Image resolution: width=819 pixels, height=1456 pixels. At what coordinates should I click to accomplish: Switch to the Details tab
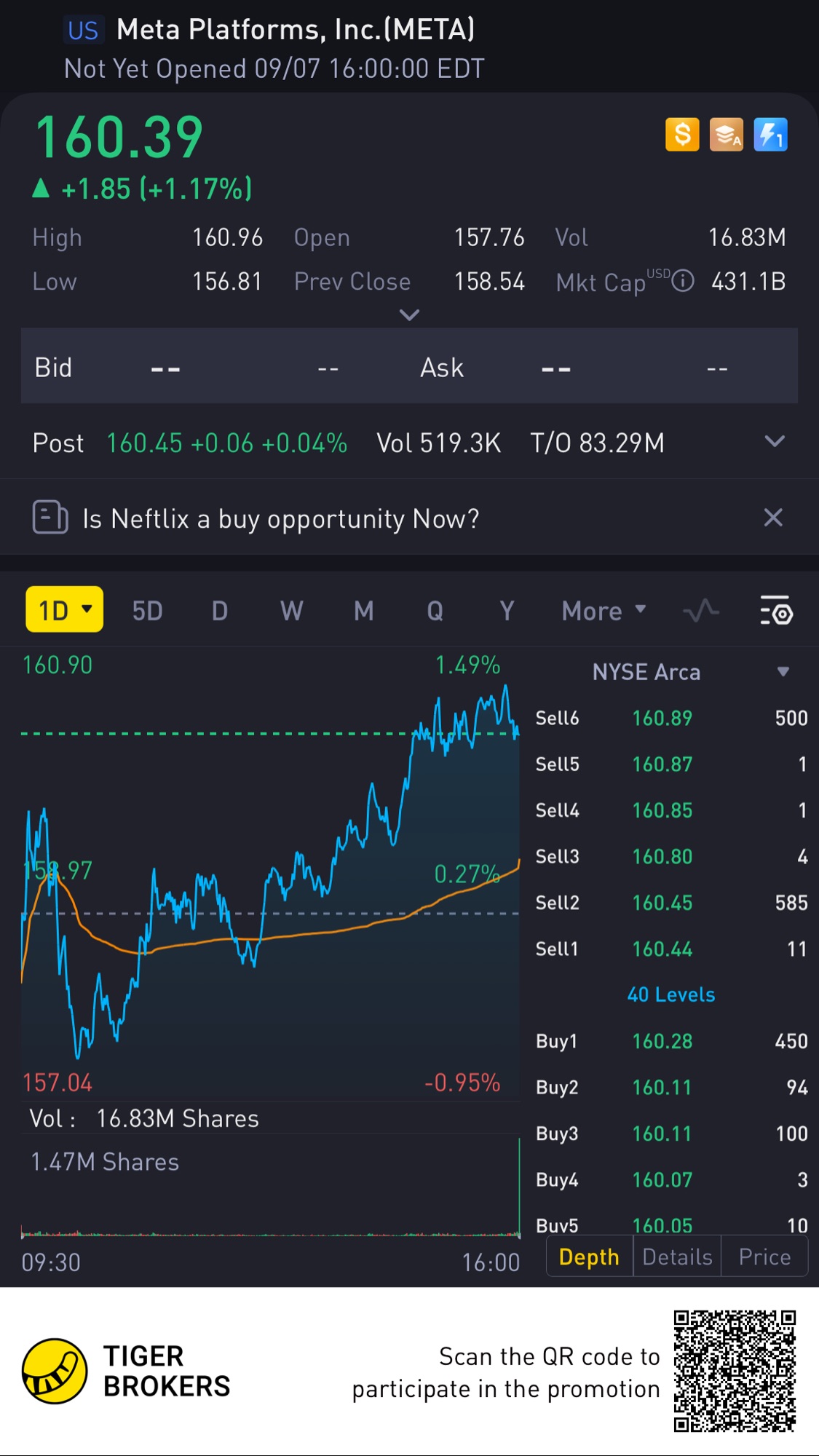pyautogui.click(x=677, y=1257)
